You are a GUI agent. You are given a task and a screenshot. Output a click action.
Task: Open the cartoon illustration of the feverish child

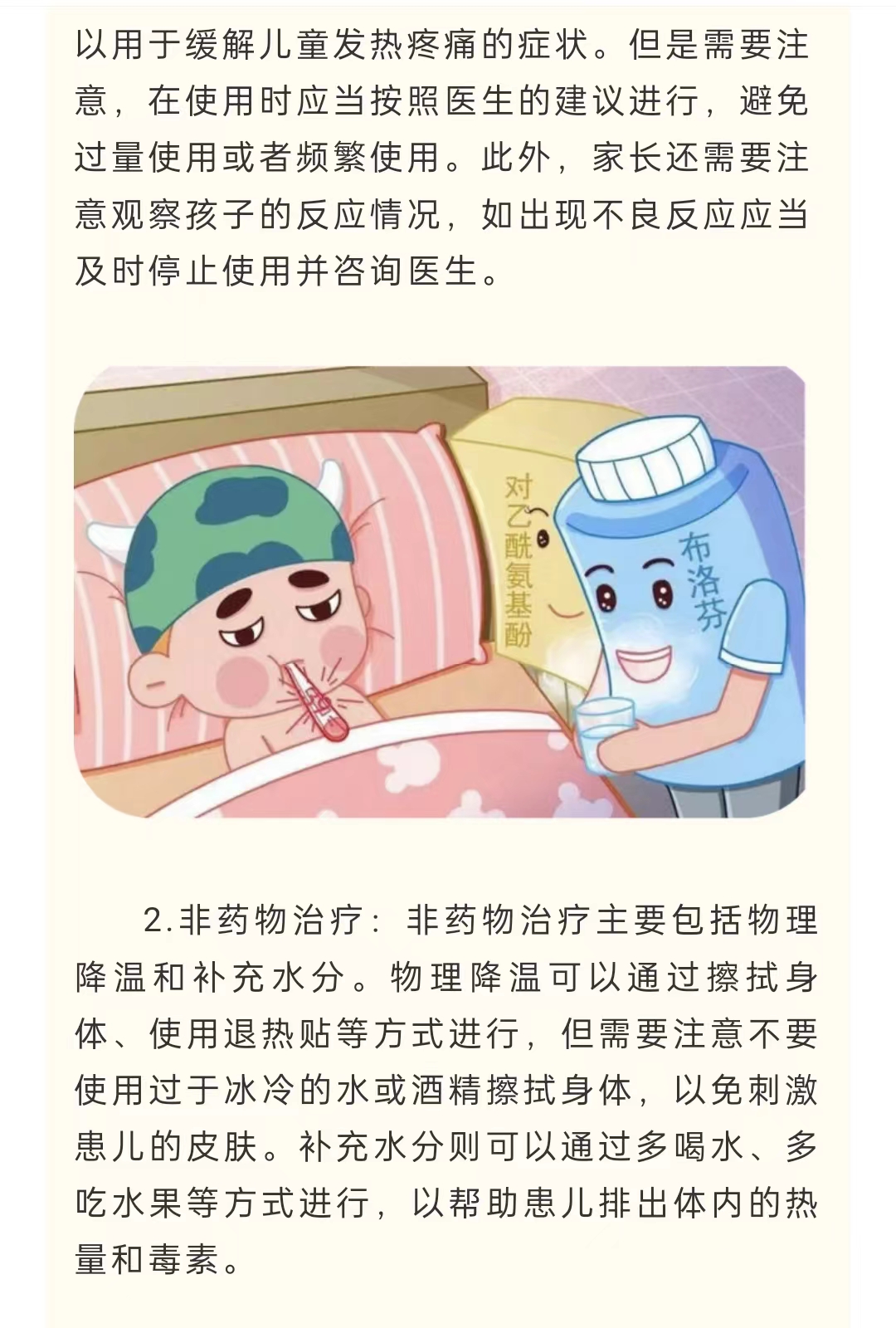click(440, 592)
